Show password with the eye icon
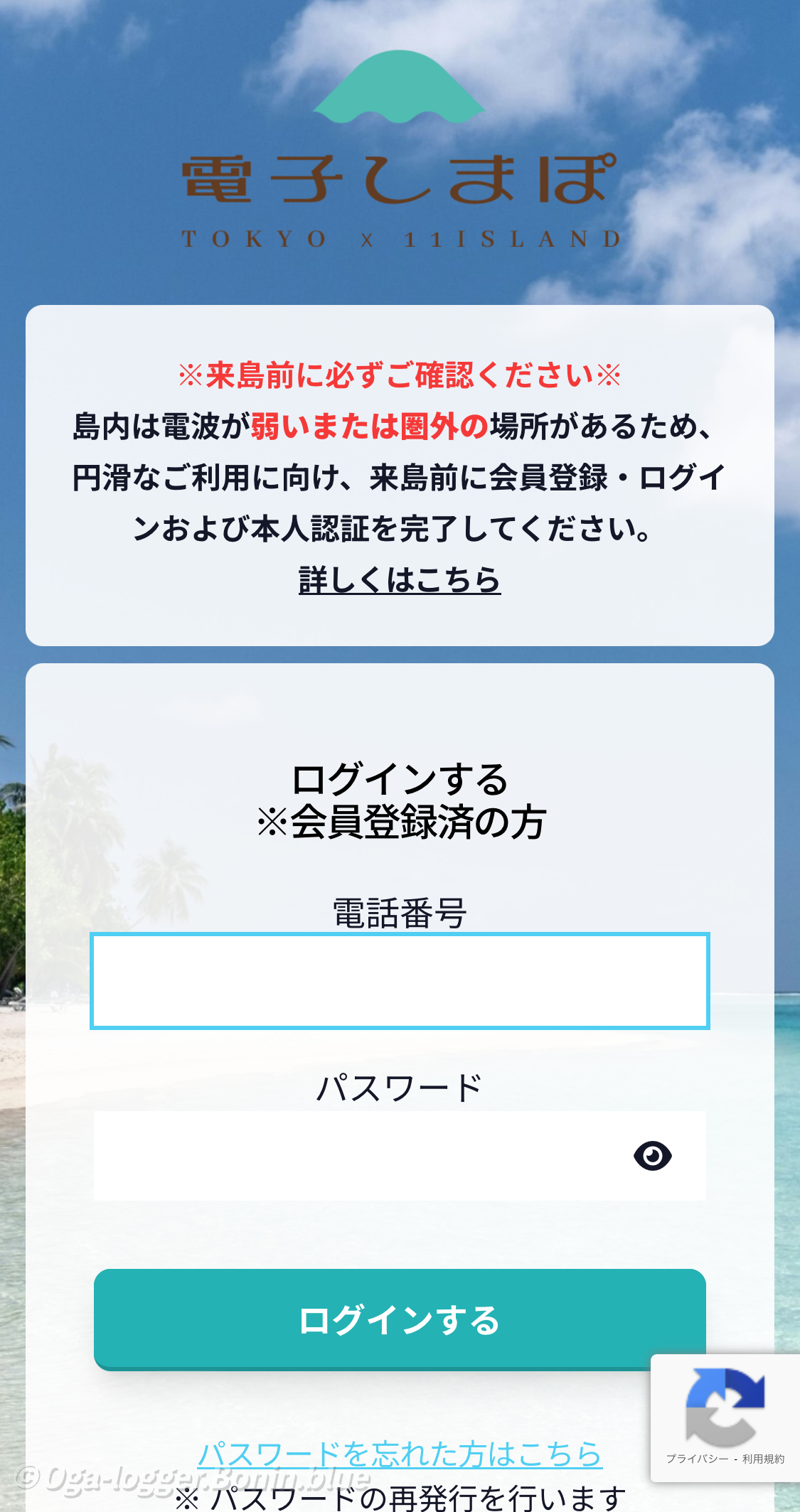The width and height of the screenshot is (800, 1512). (652, 1156)
